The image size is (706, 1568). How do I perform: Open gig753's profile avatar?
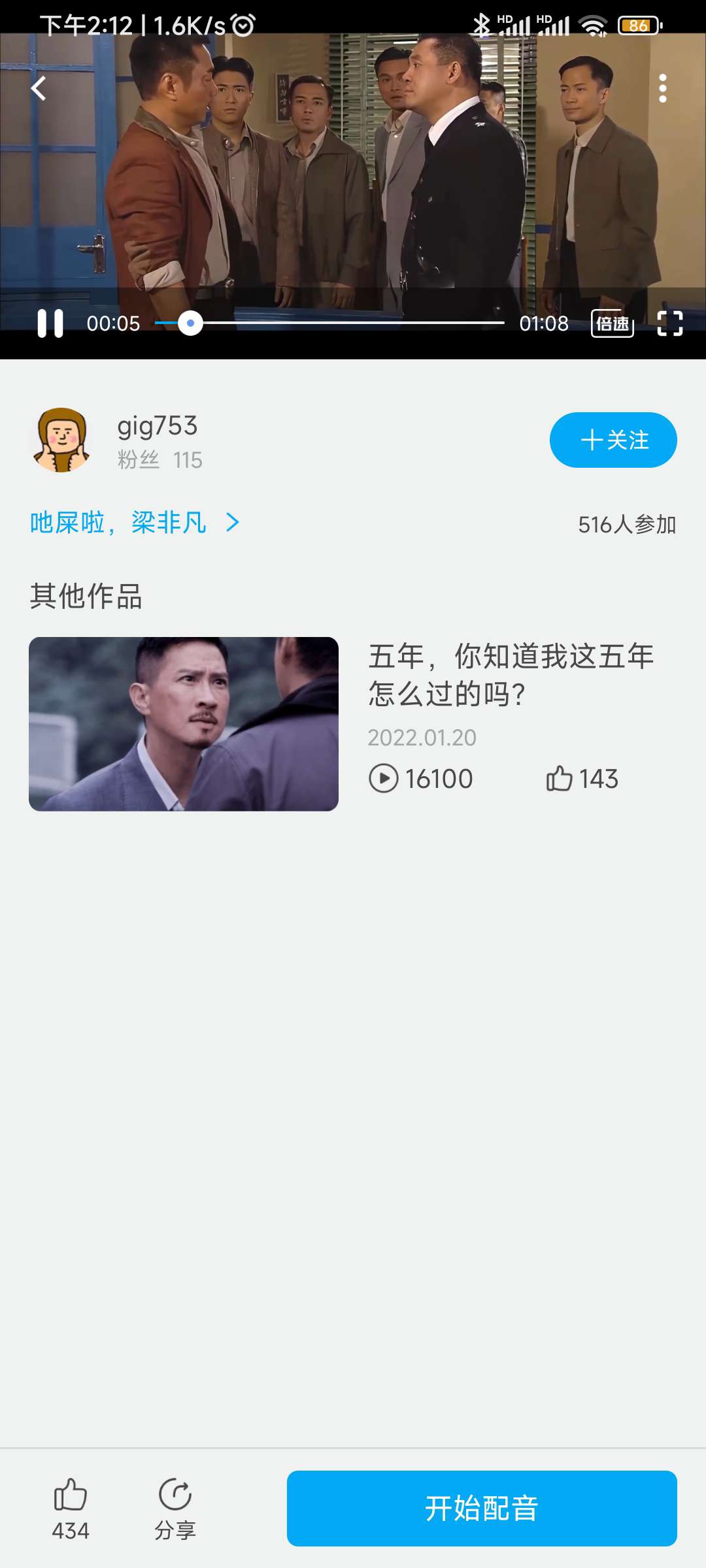click(x=61, y=440)
